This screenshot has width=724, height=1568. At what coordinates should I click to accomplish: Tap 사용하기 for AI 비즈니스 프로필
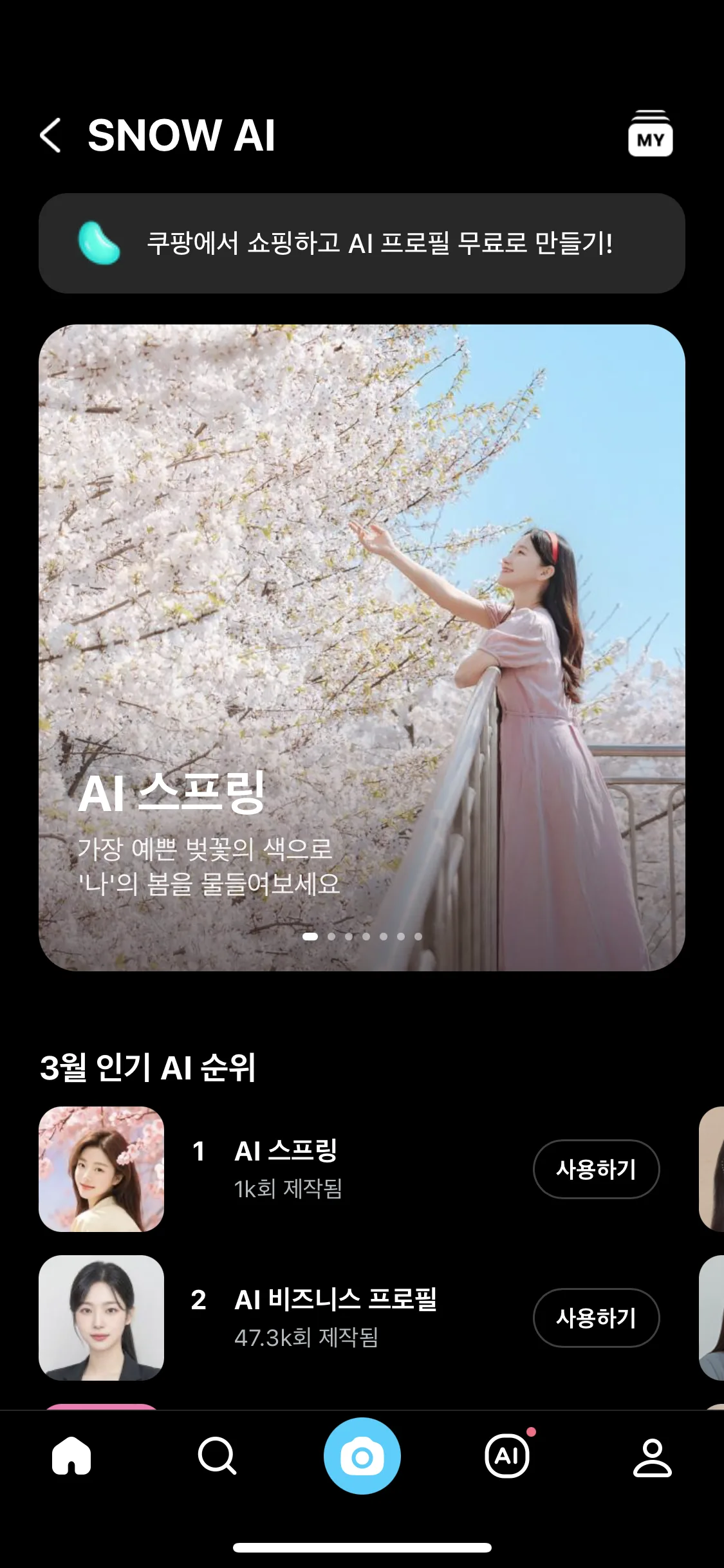(x=596, y=1318)
